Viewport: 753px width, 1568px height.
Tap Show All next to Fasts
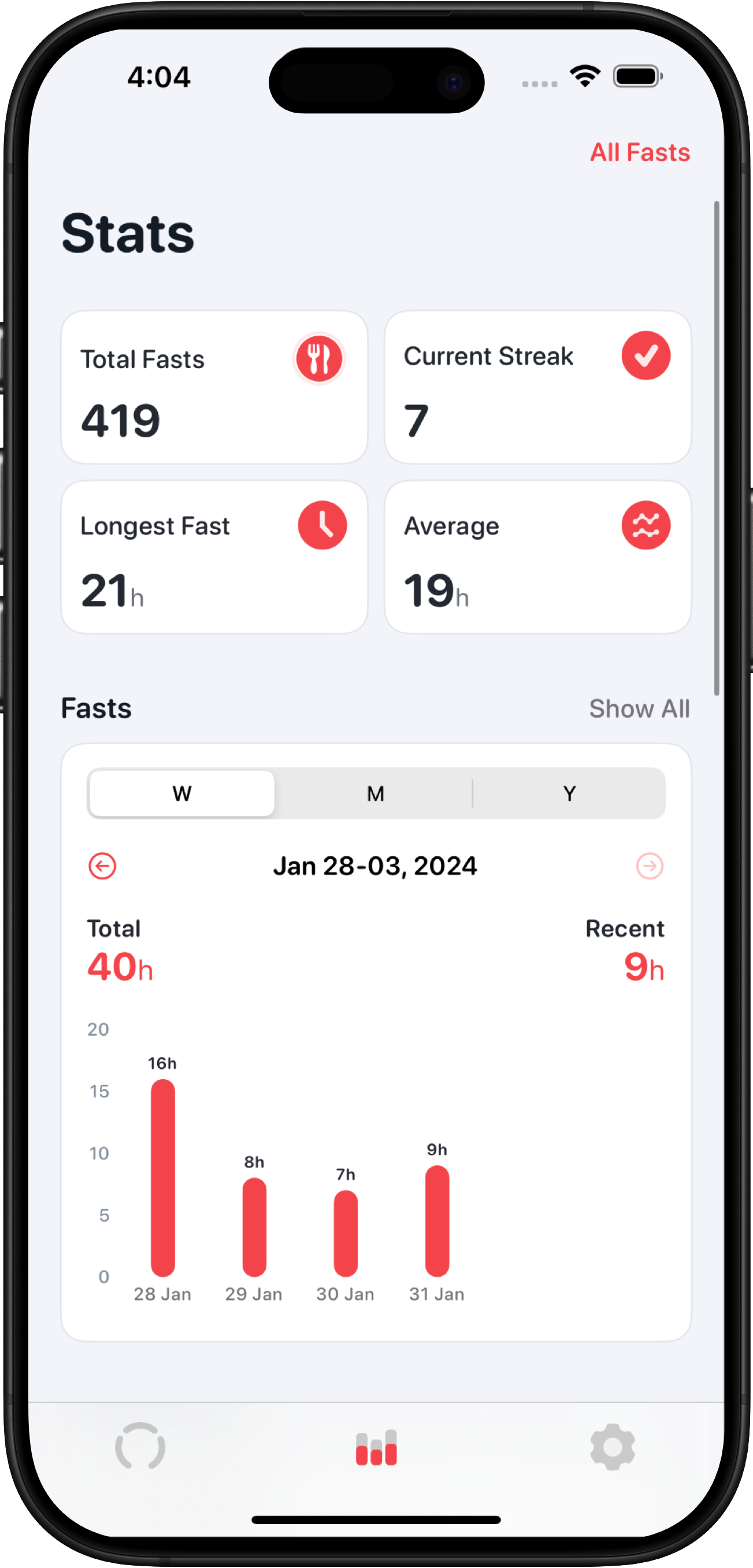click(x=639, y=708)
